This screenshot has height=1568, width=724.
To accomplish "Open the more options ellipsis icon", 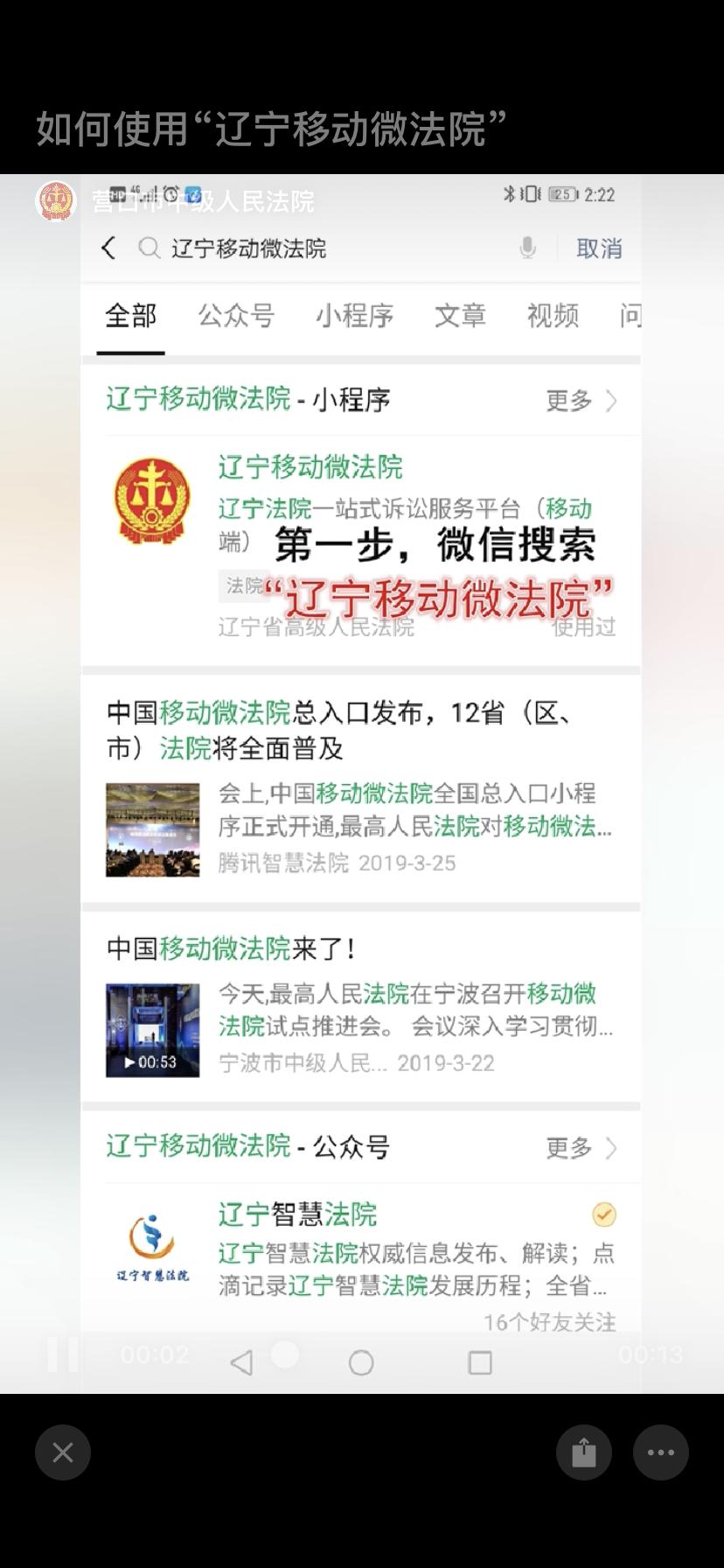I will coord(660,1452).
